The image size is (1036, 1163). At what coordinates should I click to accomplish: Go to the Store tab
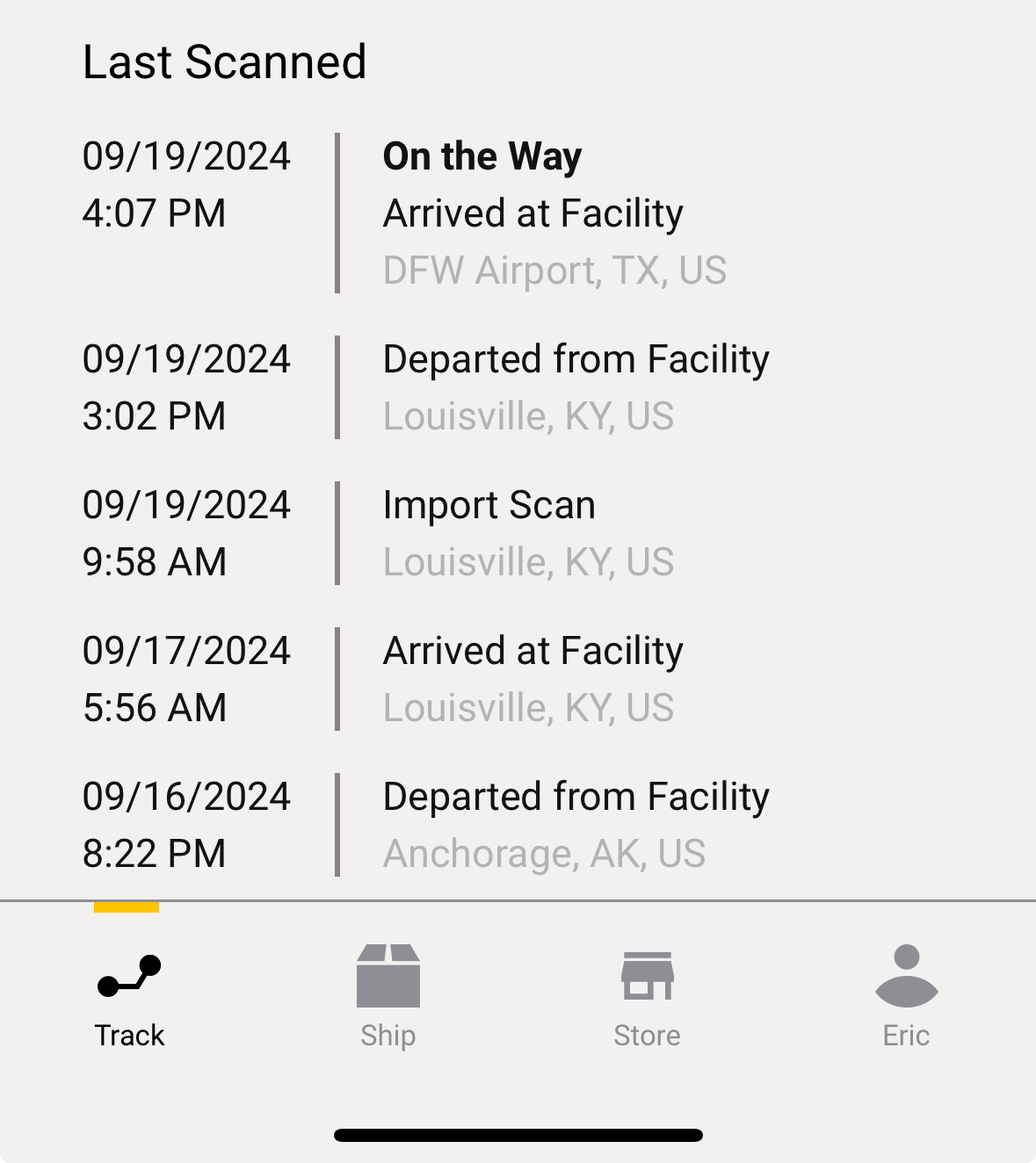click(x=647, y=997)
